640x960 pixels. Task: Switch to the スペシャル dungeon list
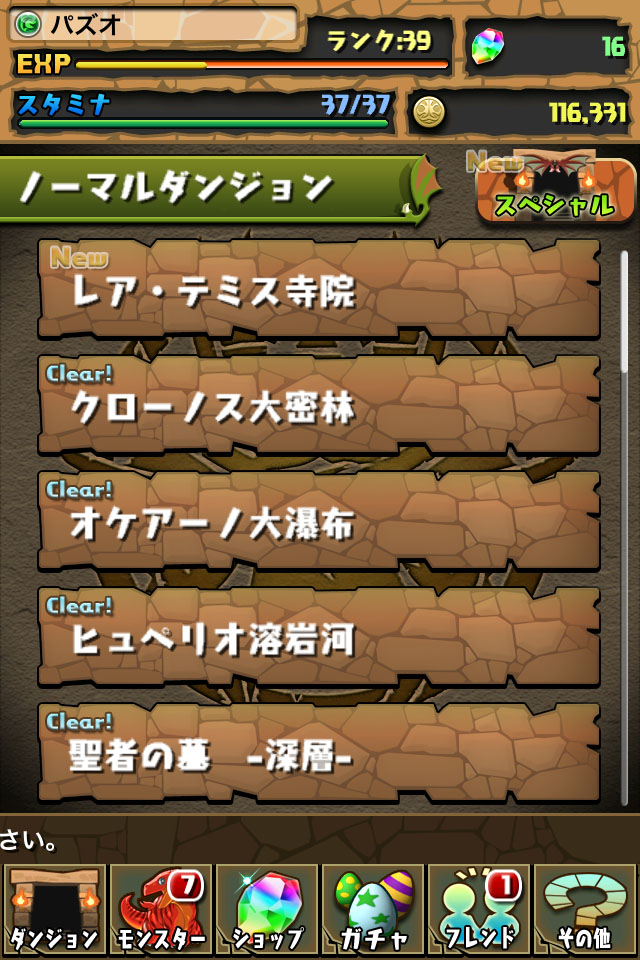point(556,192)
